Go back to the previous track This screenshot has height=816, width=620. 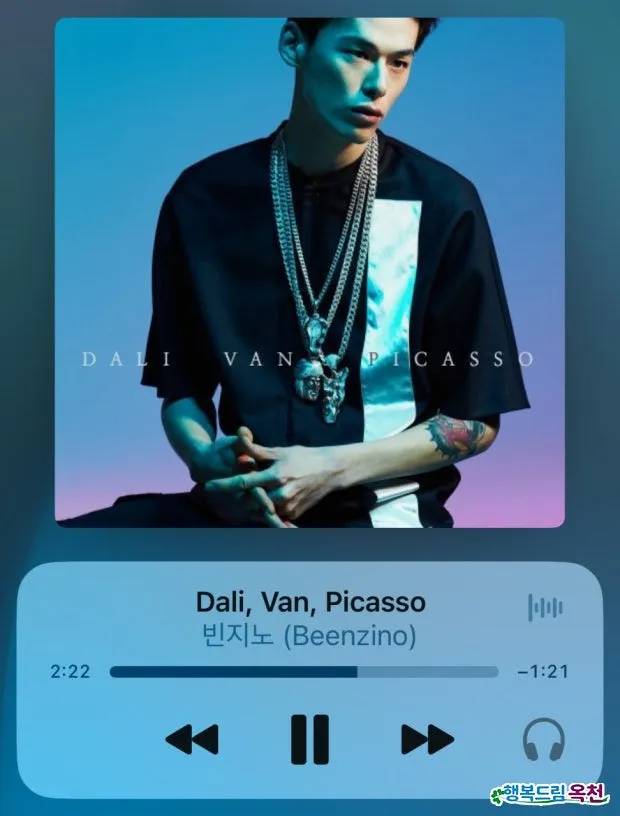[x=191, y=740]
